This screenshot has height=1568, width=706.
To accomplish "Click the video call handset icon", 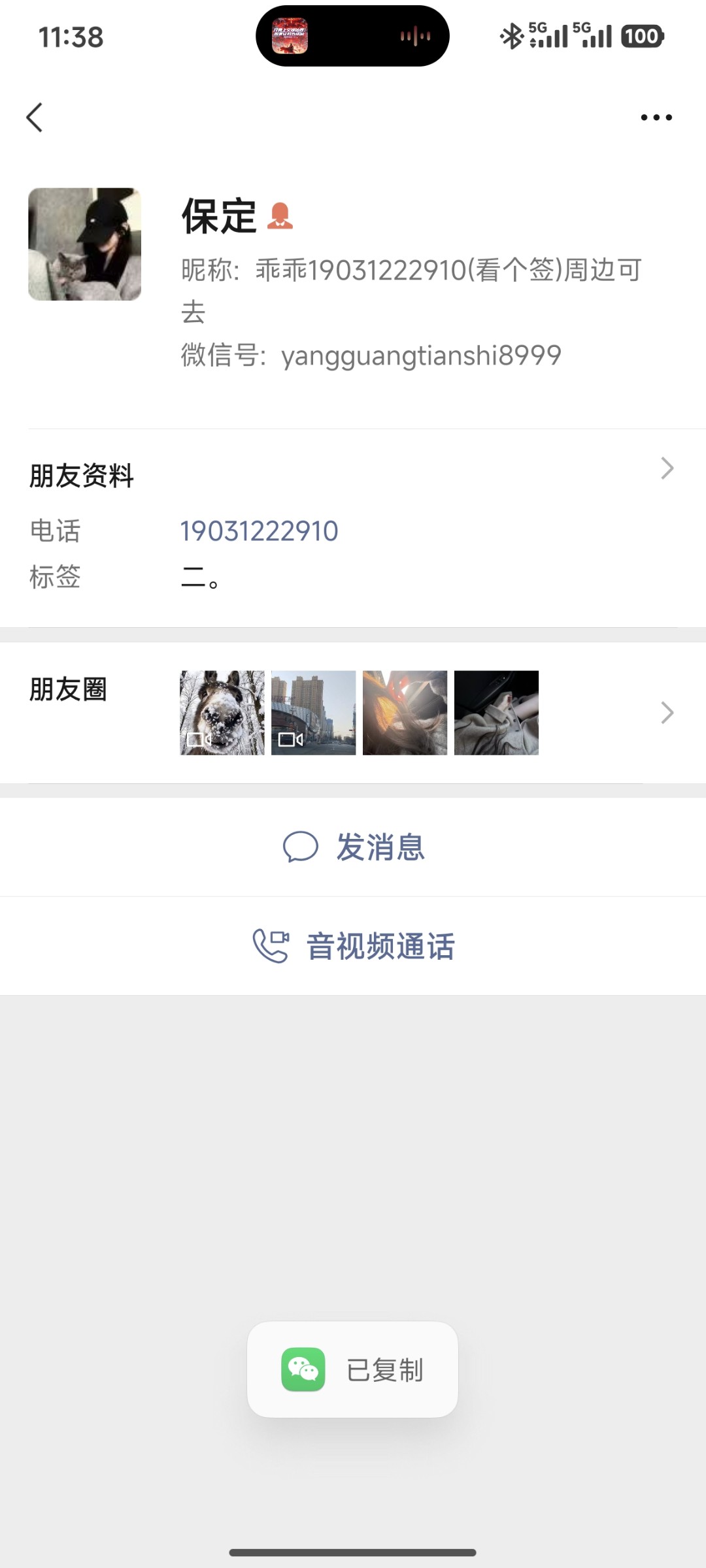I will point(271,945).
